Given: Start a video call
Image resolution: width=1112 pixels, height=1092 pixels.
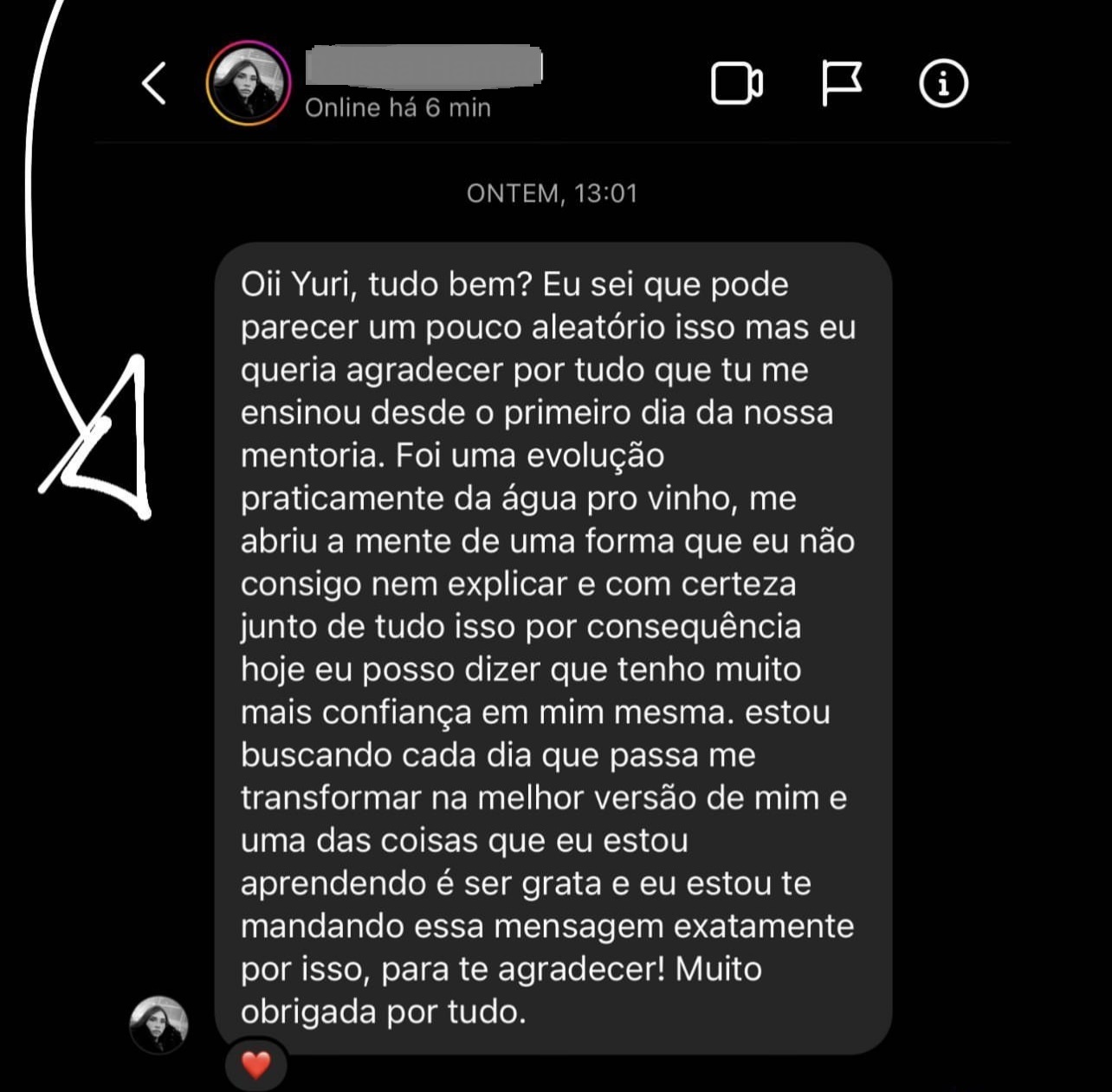Looking at the screenshot, I should (736, 84).
